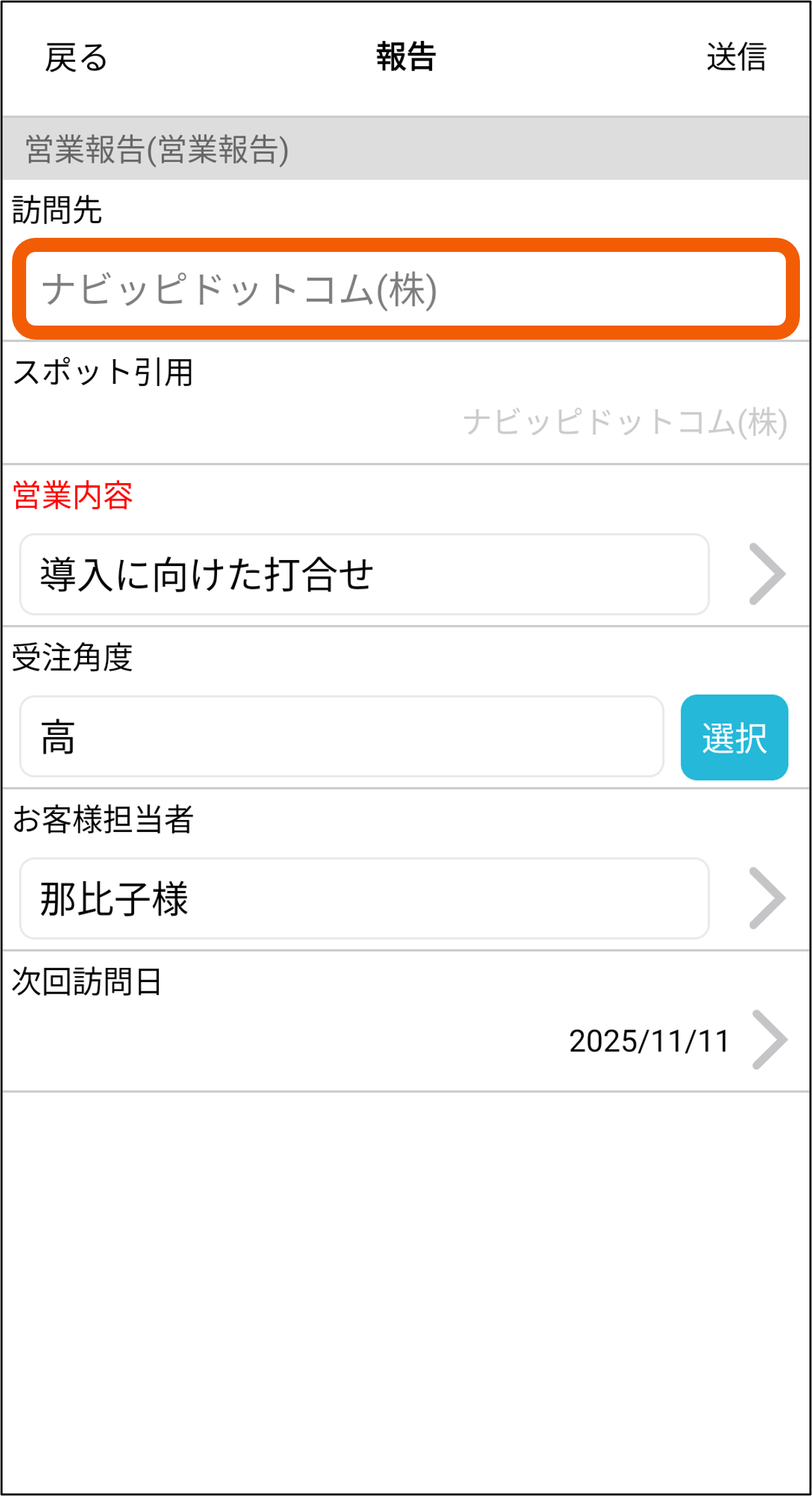Open the chevron beside 営業内容
812x1496 pixels.
click(766, 574)
